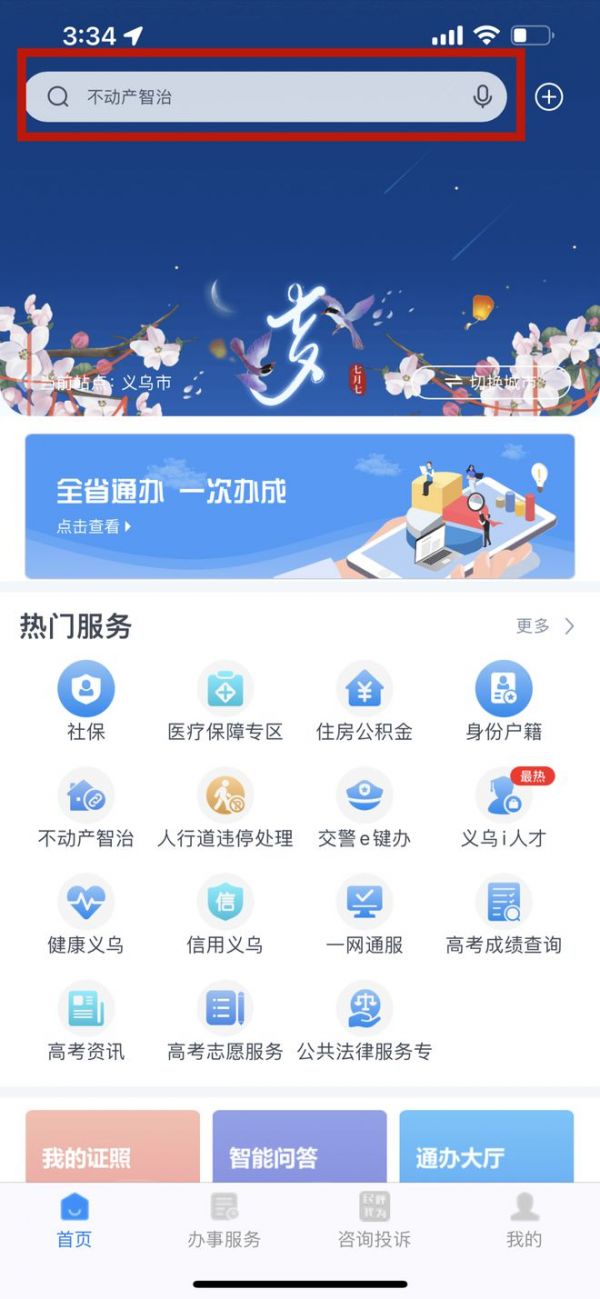Open 医疗保障专区
The height and width of the screenshot is (1299, 600).
pos(225,700)
